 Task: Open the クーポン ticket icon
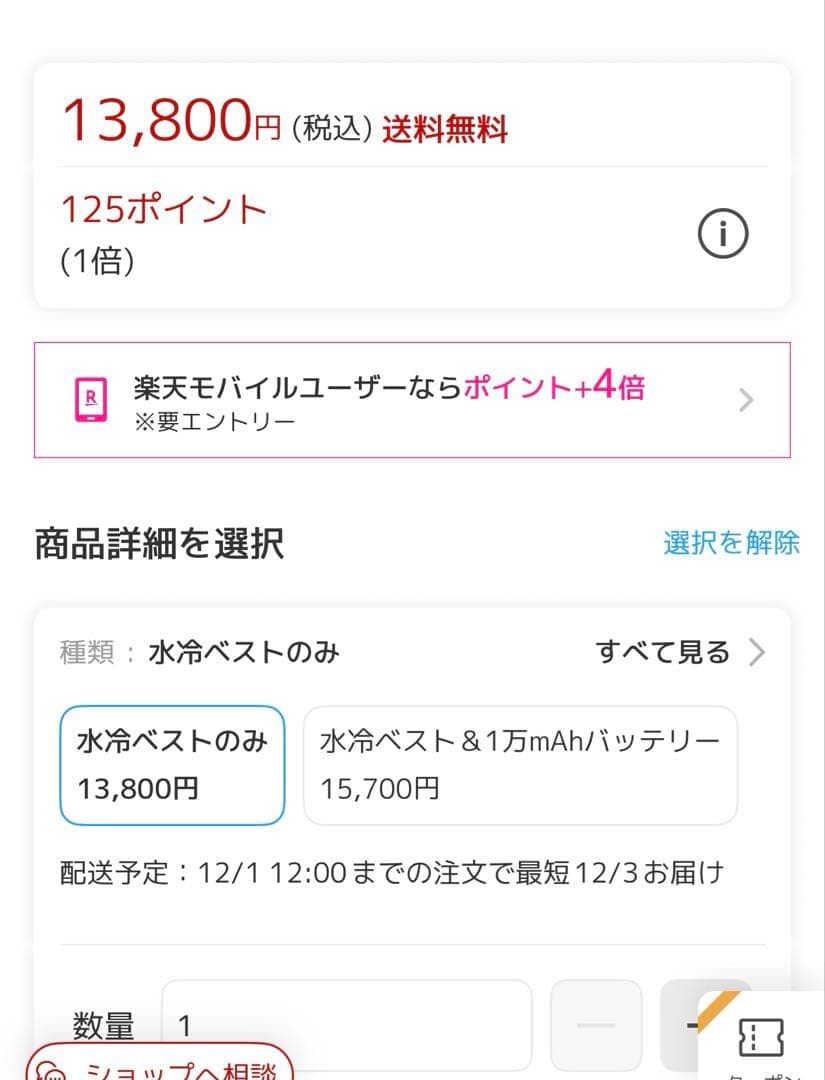click(x=763, y=1038)
